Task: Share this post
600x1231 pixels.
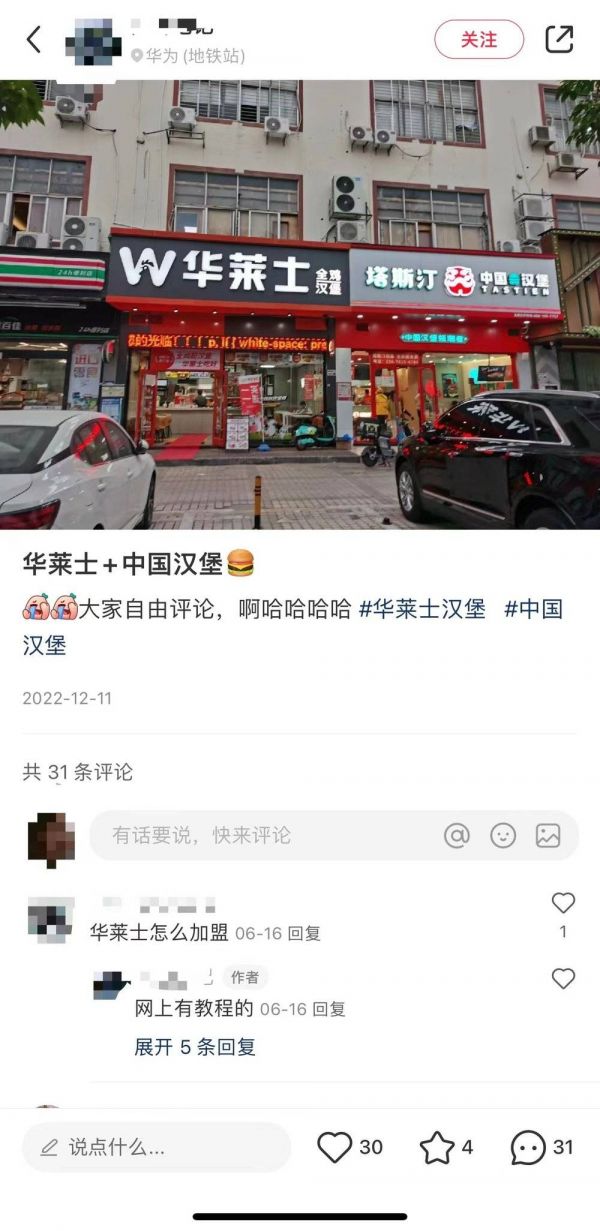Action: coord(559,40)
